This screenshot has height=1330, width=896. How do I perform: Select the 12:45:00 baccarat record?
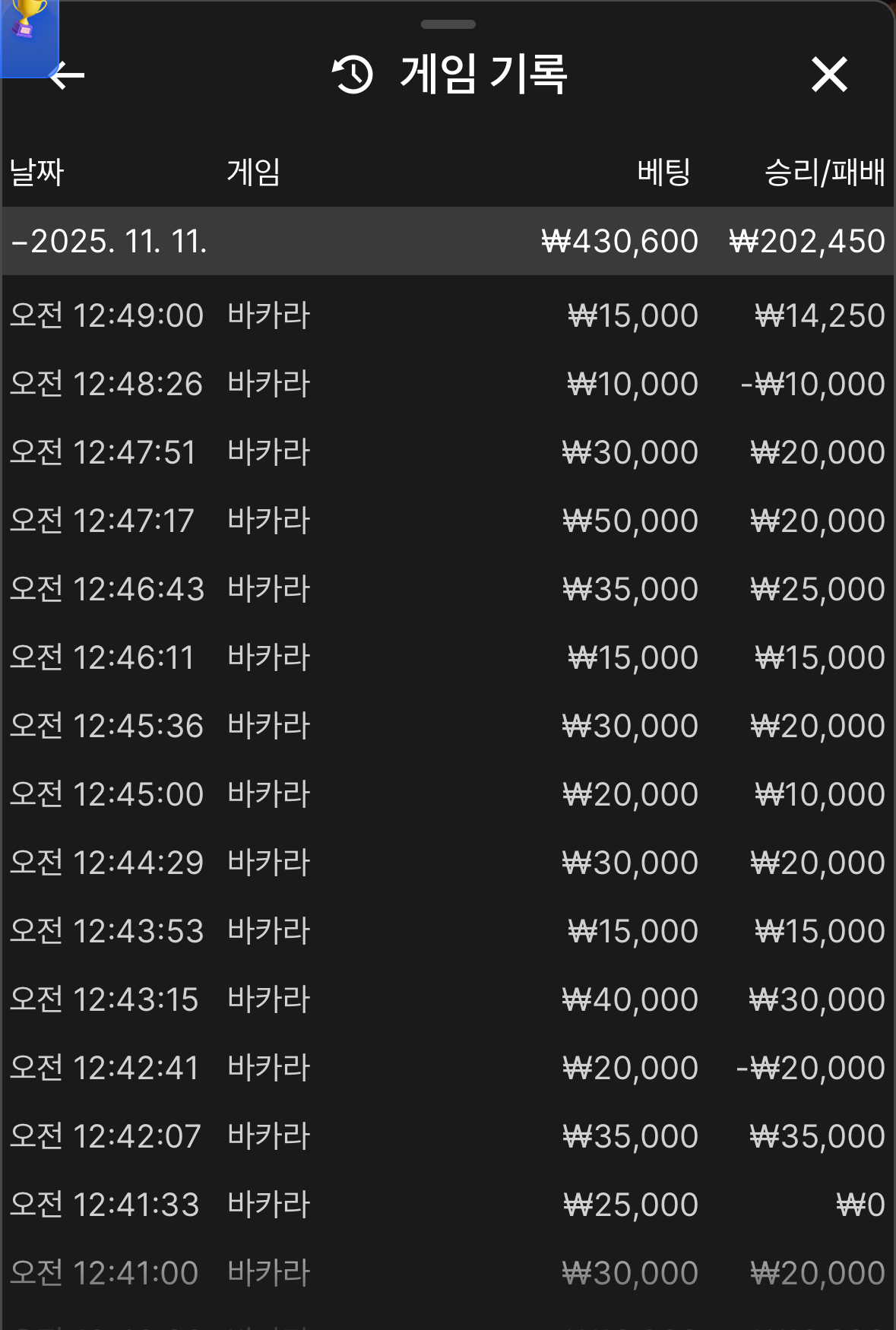coord(448,794)
